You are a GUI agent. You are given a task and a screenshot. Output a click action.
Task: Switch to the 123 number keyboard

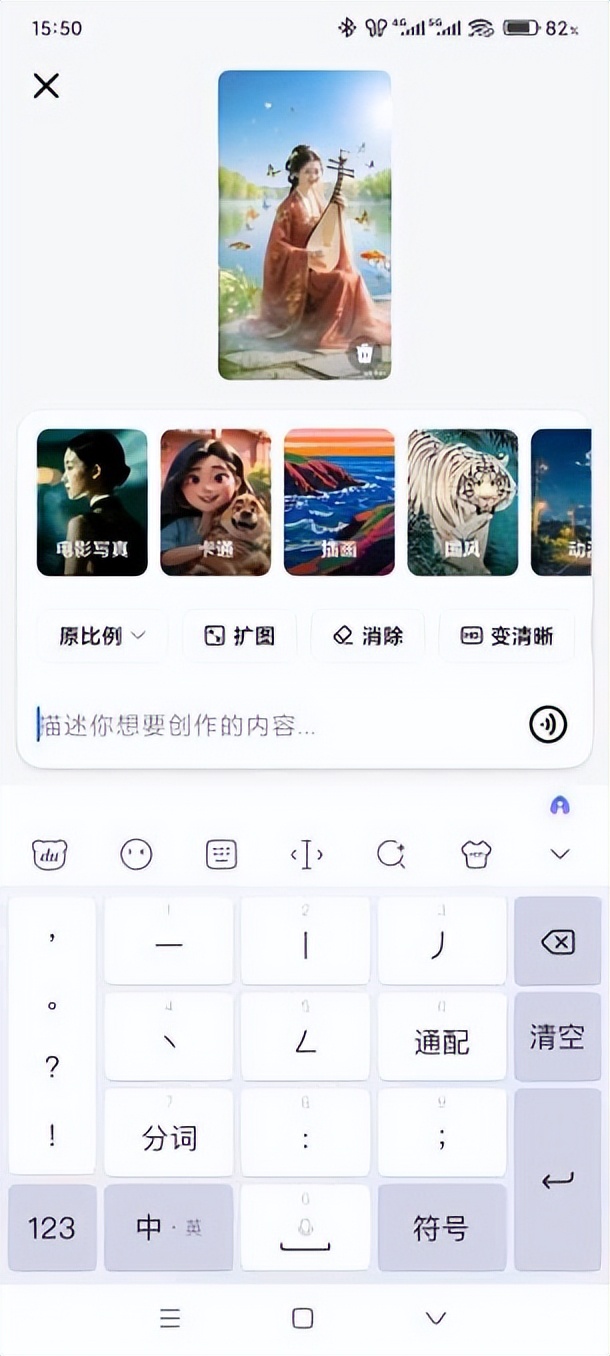(x=52, y=1228)
